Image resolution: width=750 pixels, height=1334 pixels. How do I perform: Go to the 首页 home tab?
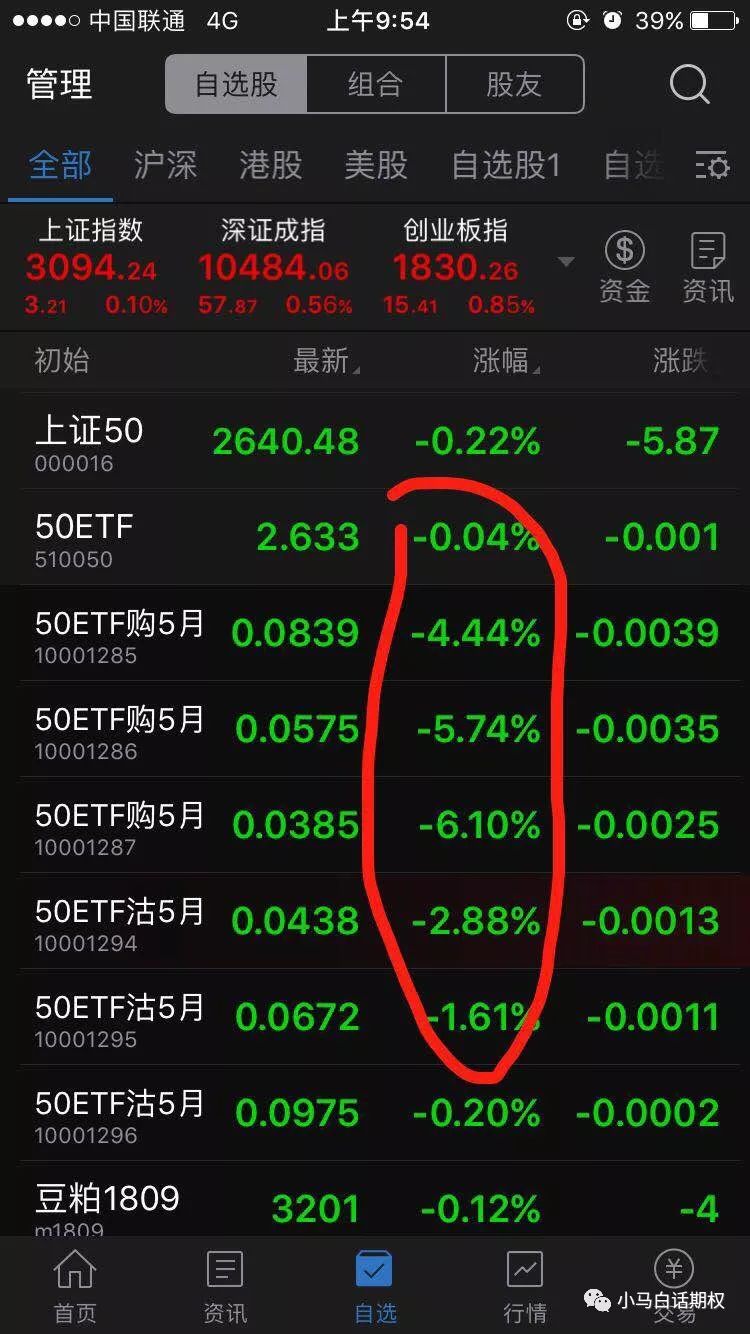[75, 1286]
